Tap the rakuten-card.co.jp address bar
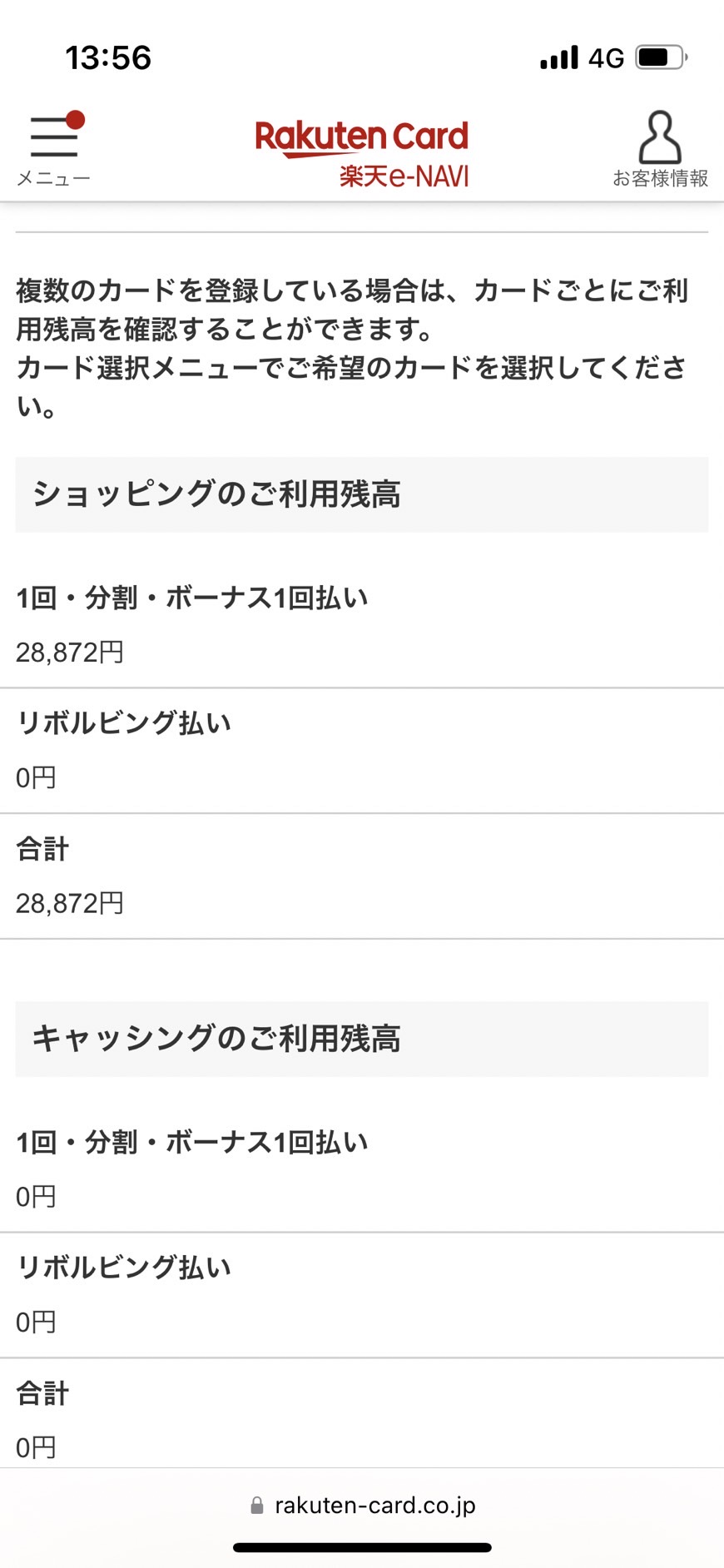 point(362,1505)
